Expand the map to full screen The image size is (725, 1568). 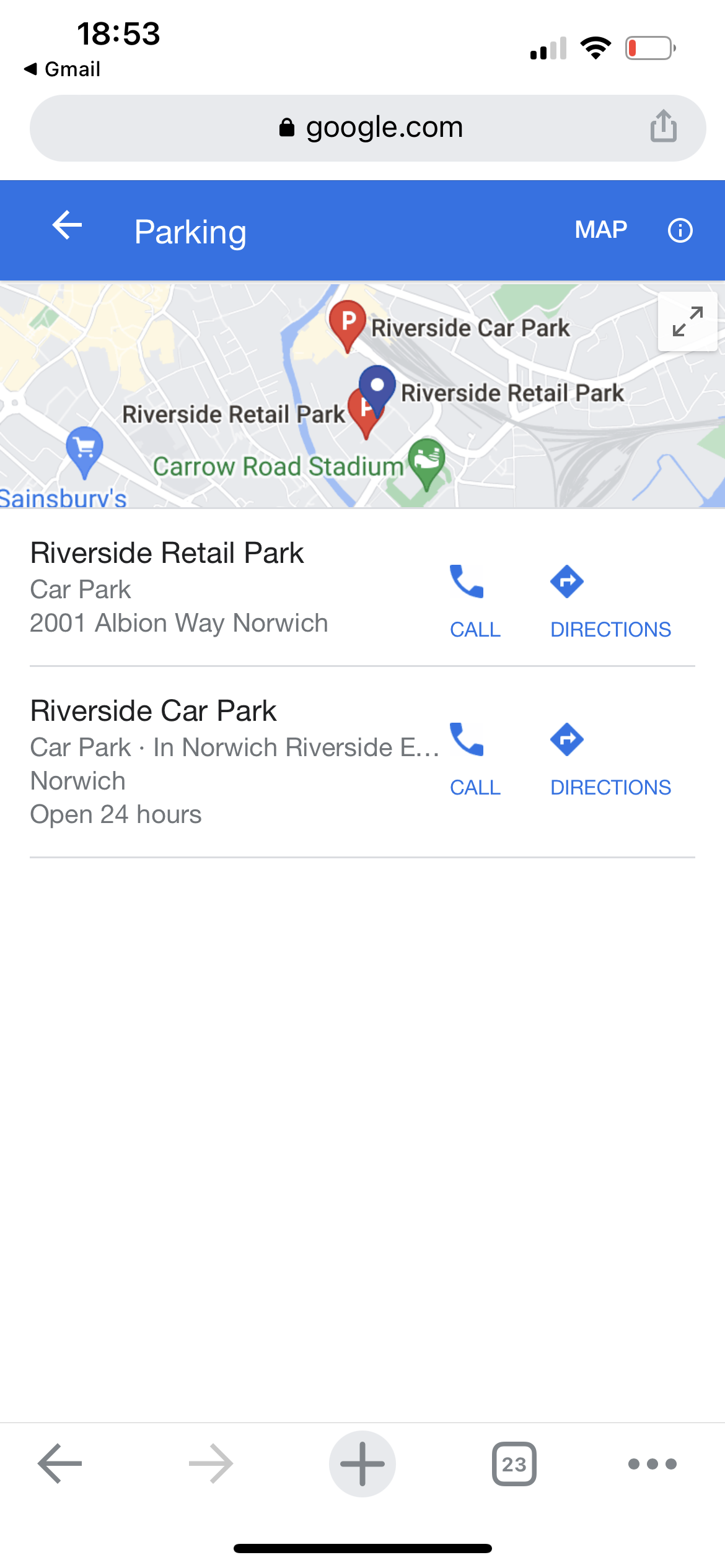click(x=687, y=322)
